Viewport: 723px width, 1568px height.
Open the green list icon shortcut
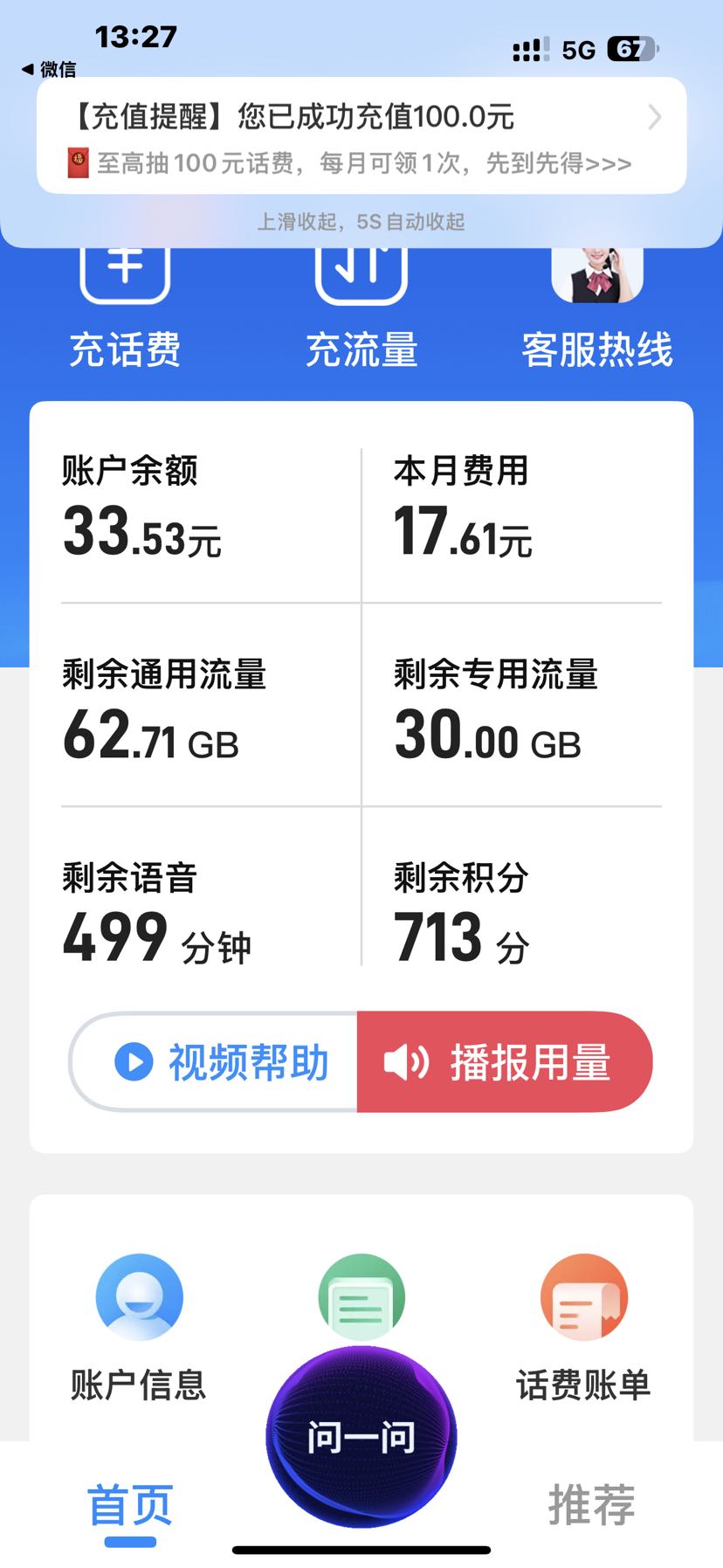click(x=361, y=1297)
